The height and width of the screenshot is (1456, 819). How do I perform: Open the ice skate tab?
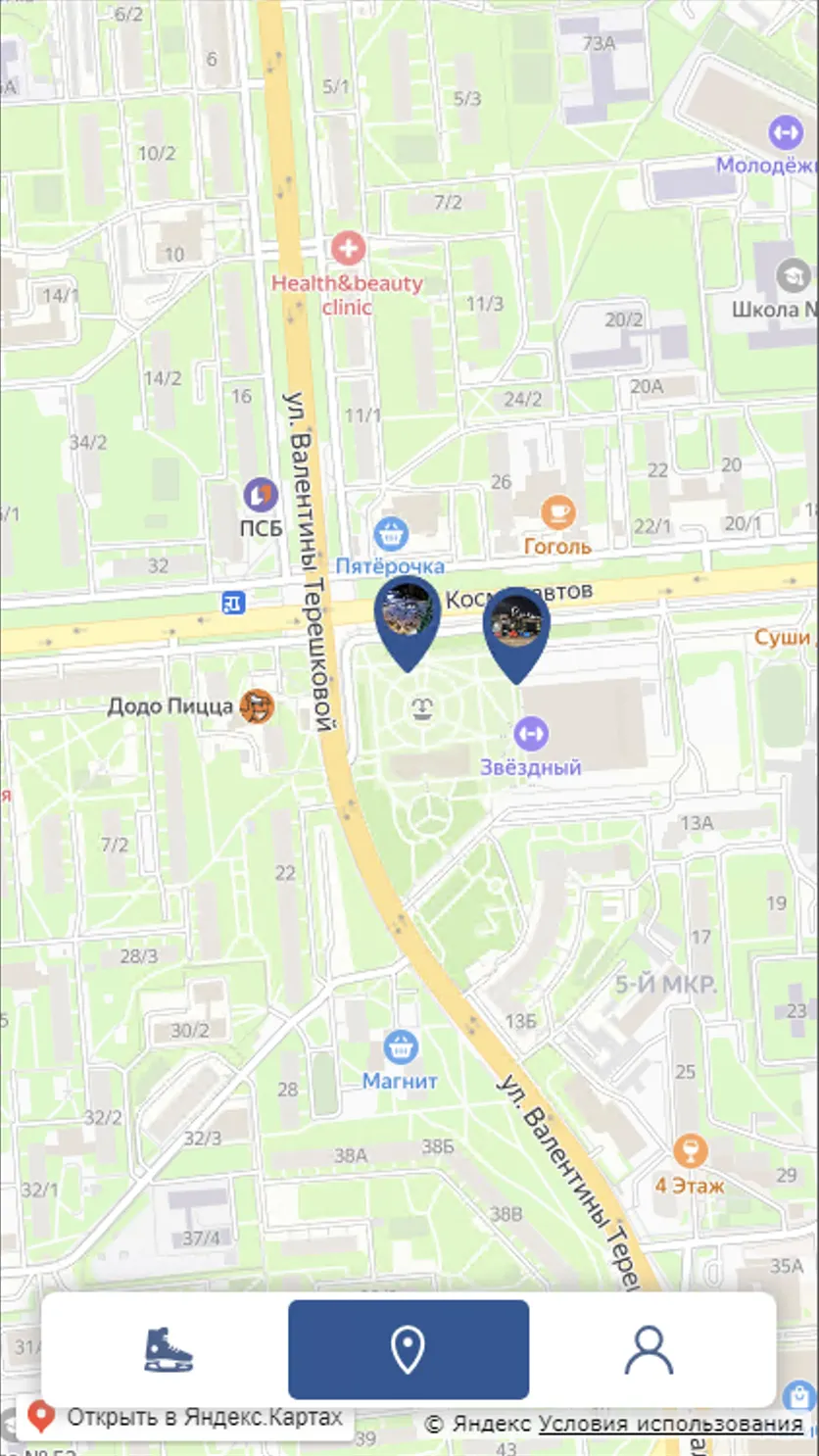coord(168,1349)
